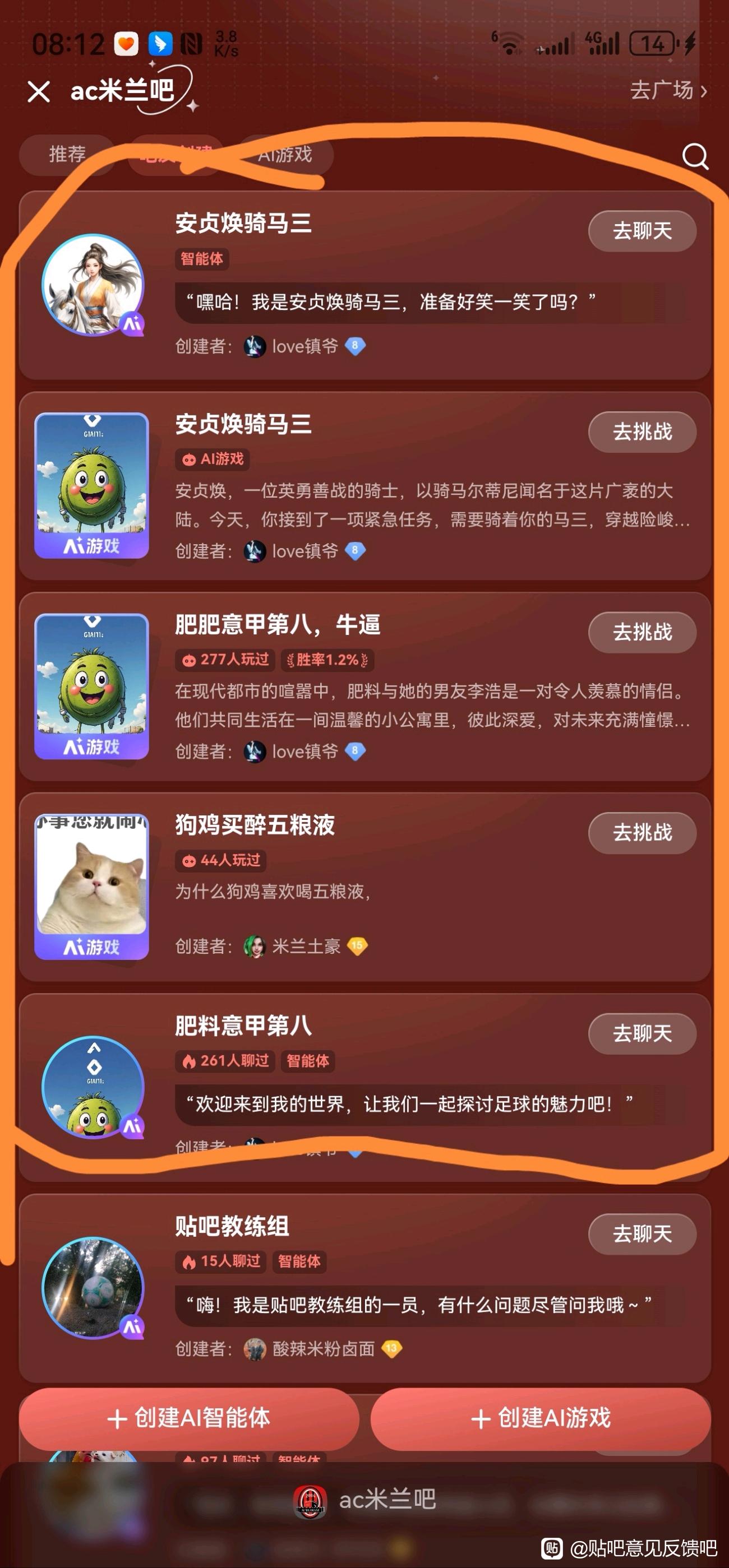Close the ac米兰吧 AI page
Viewport: 729px width, 1568px height.
coord(38,92)
